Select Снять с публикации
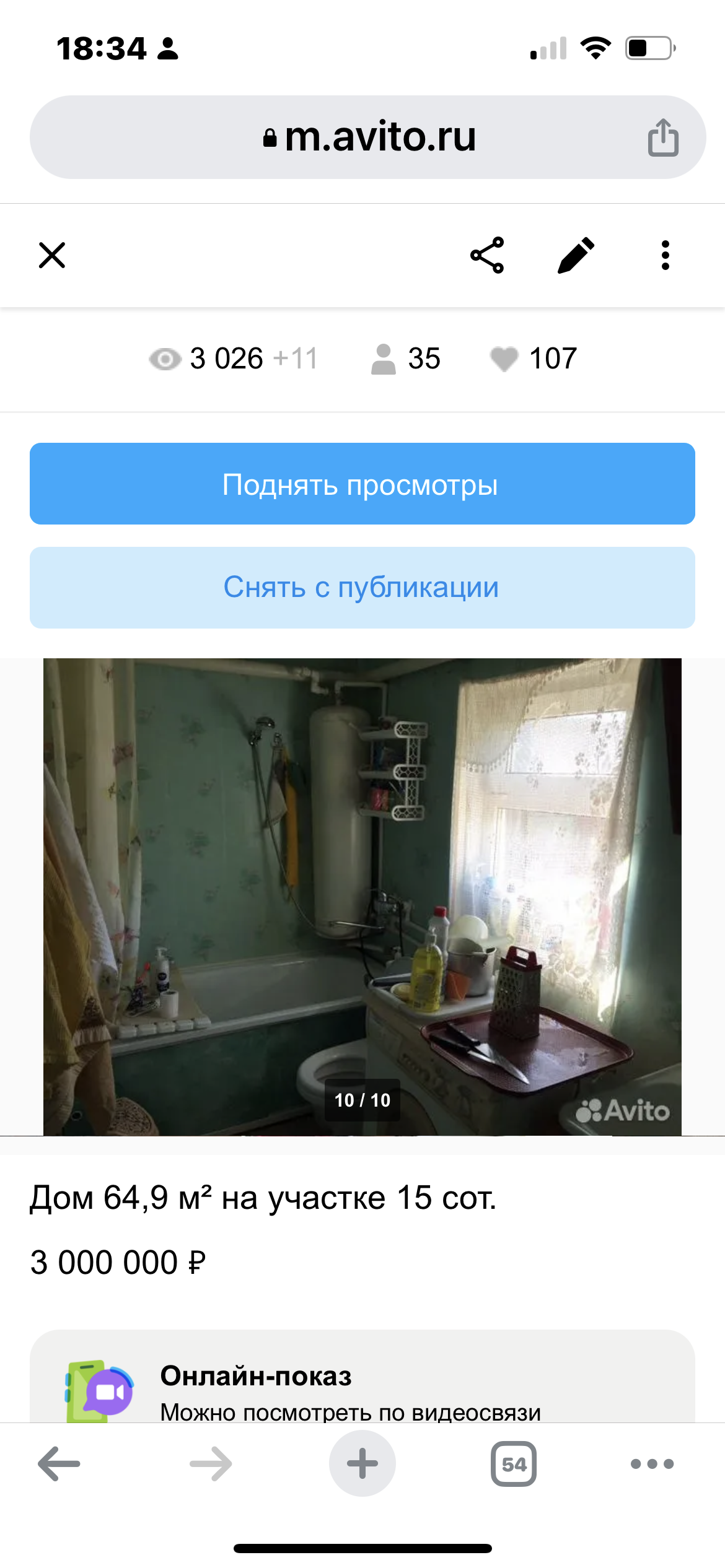This screenshot has height=1568, width=725. (x=362, y=588)
